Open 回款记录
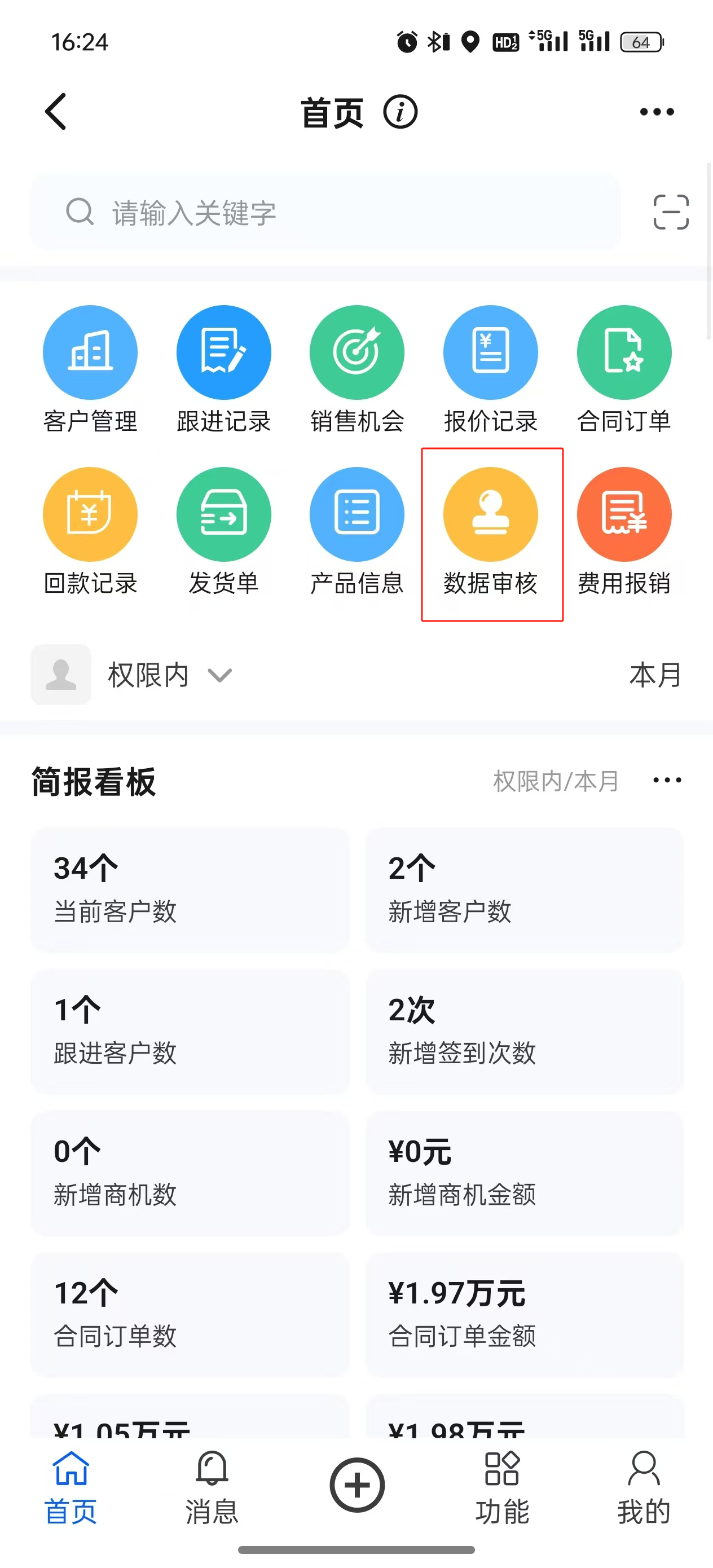The height and width of the screenshot is (1568, 713). [x=90, y=531]
